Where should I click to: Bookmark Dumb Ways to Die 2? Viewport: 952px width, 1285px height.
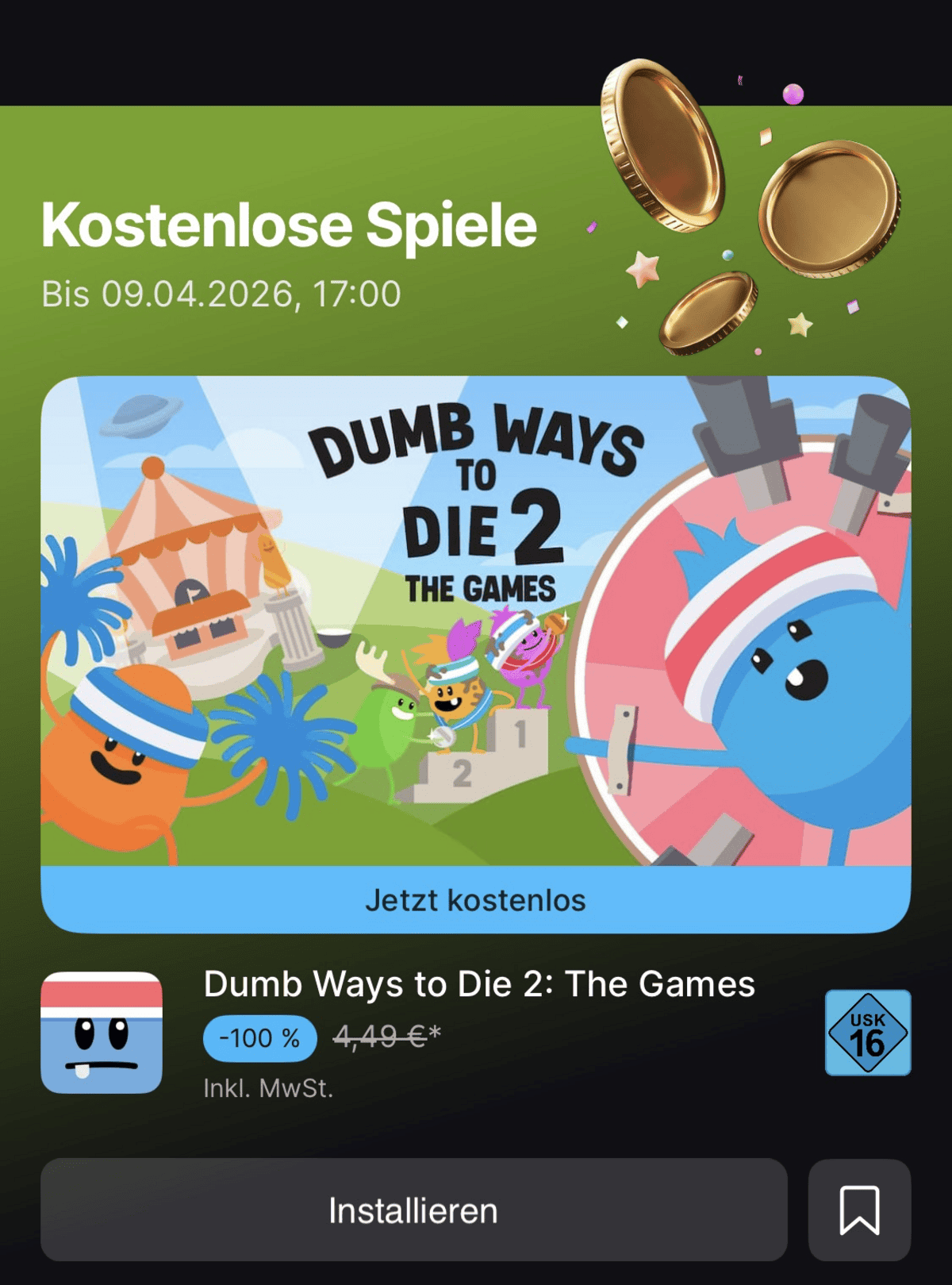tap(859, 1210)
